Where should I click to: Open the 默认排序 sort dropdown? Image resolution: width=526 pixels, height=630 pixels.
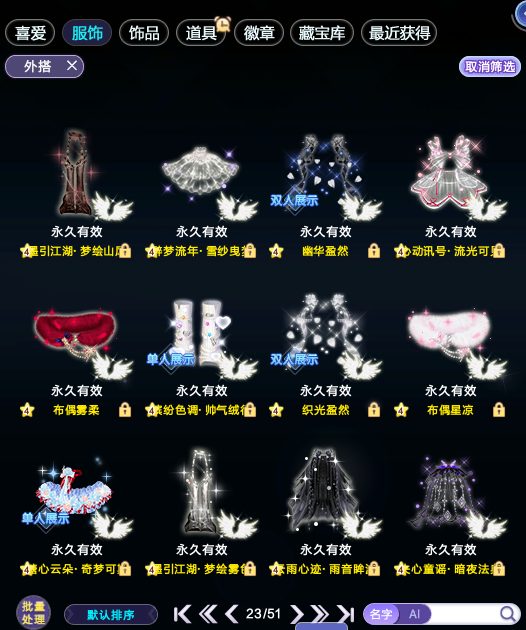(111, 615)
